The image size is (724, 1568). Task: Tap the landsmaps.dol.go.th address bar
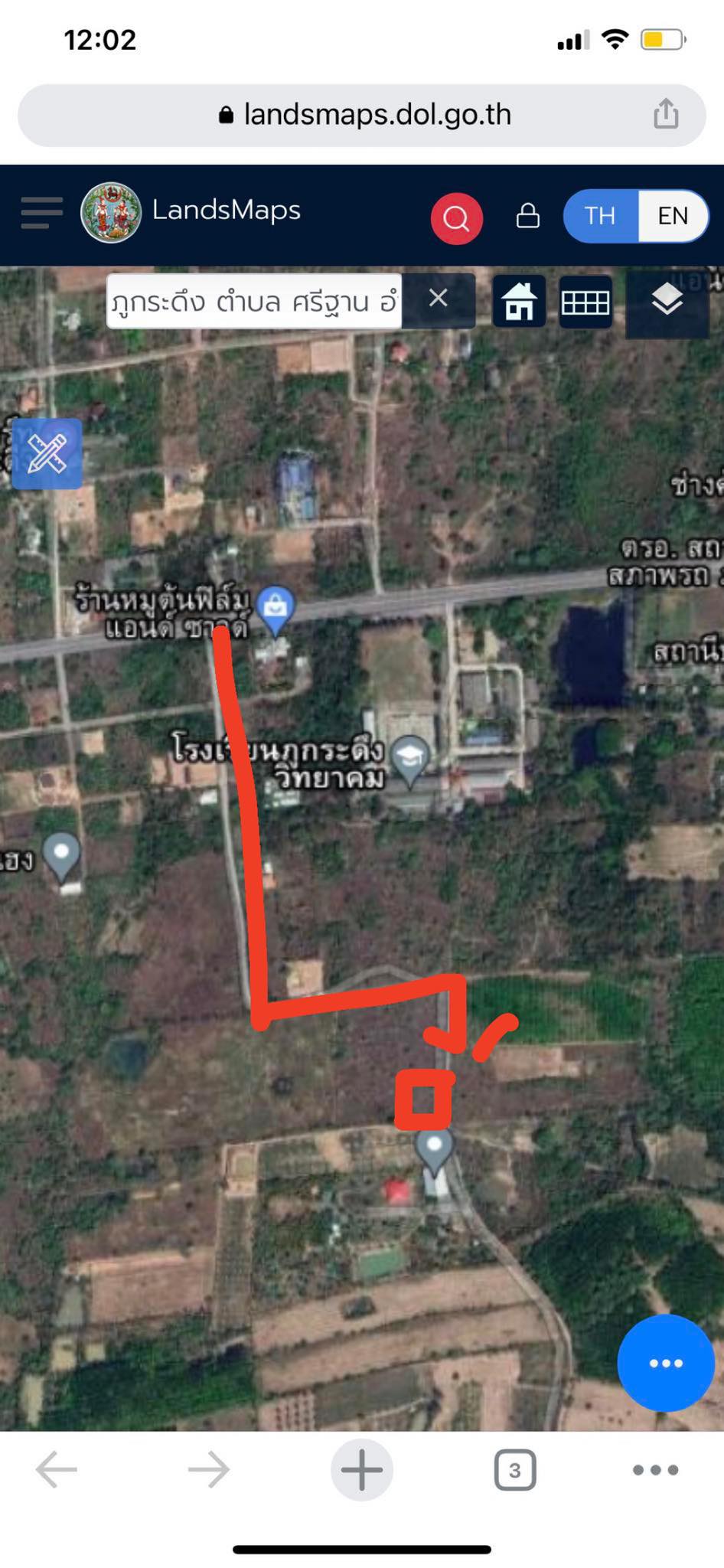[362, 115]
